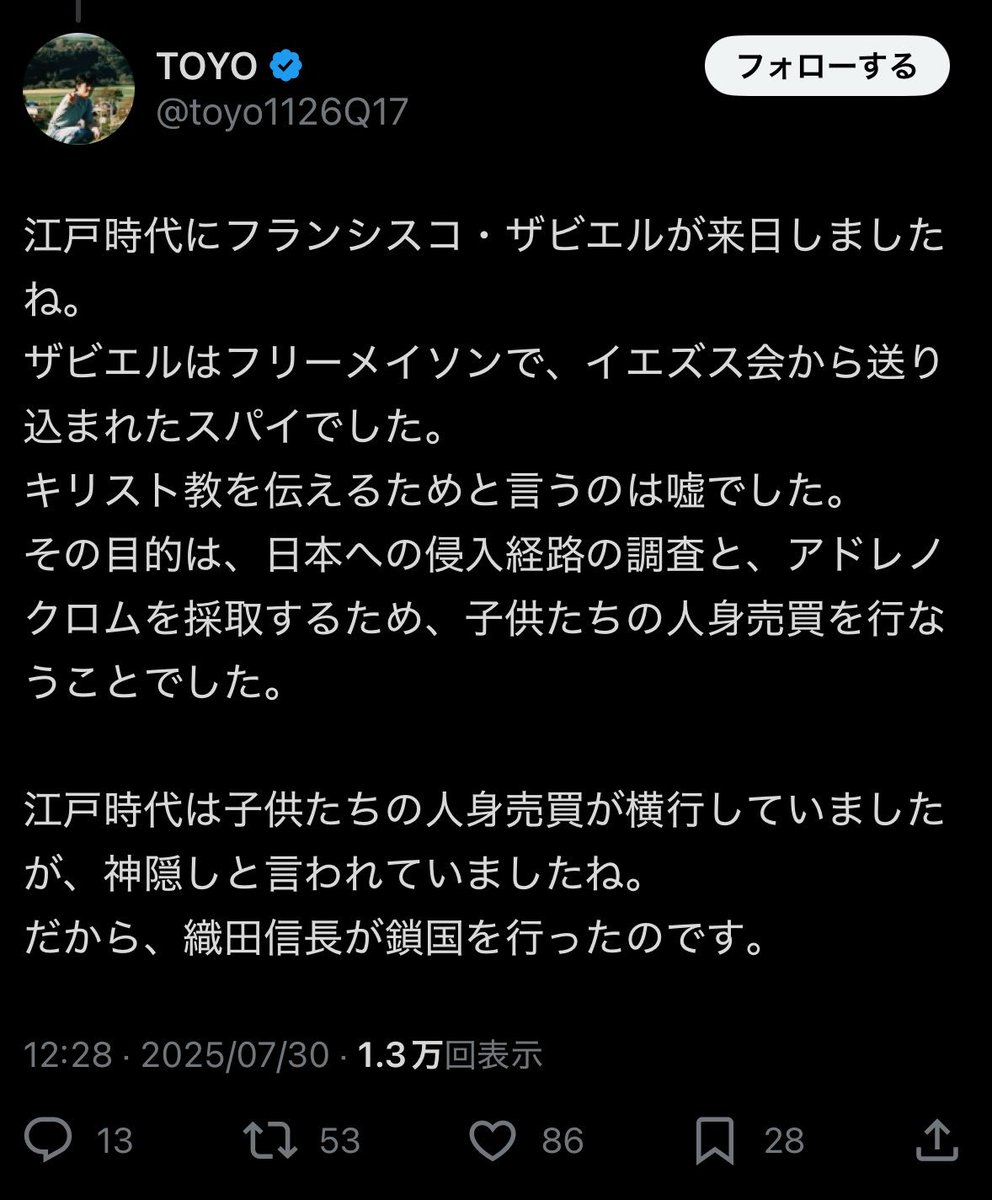The height and width of the screenshot is (1200, 992).
Task: Like this post with the heart icon
Action: pos(493,1139)
